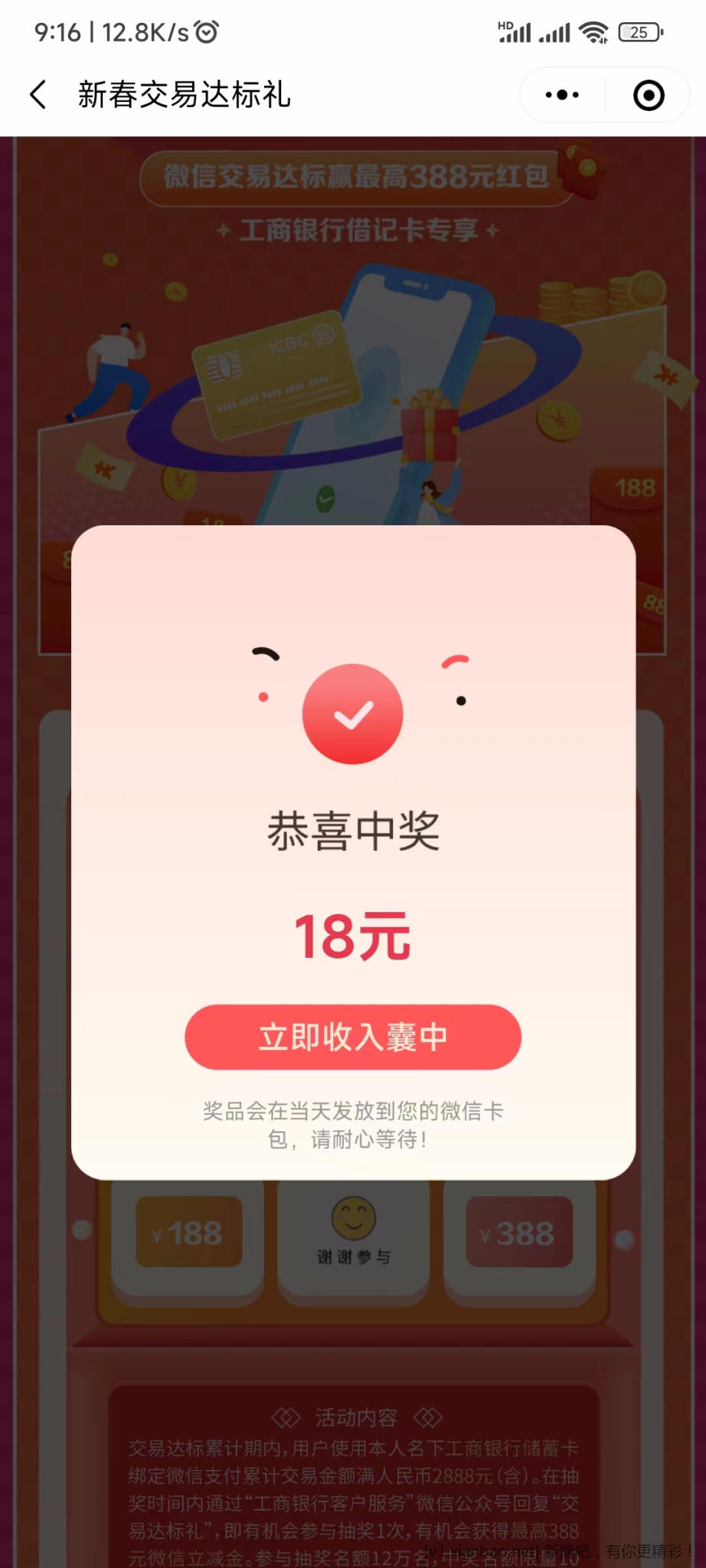Viewport: 706px width, 1568px height.
Task: Close the mini program via circle icon
Action: click(x=648, y=95)
